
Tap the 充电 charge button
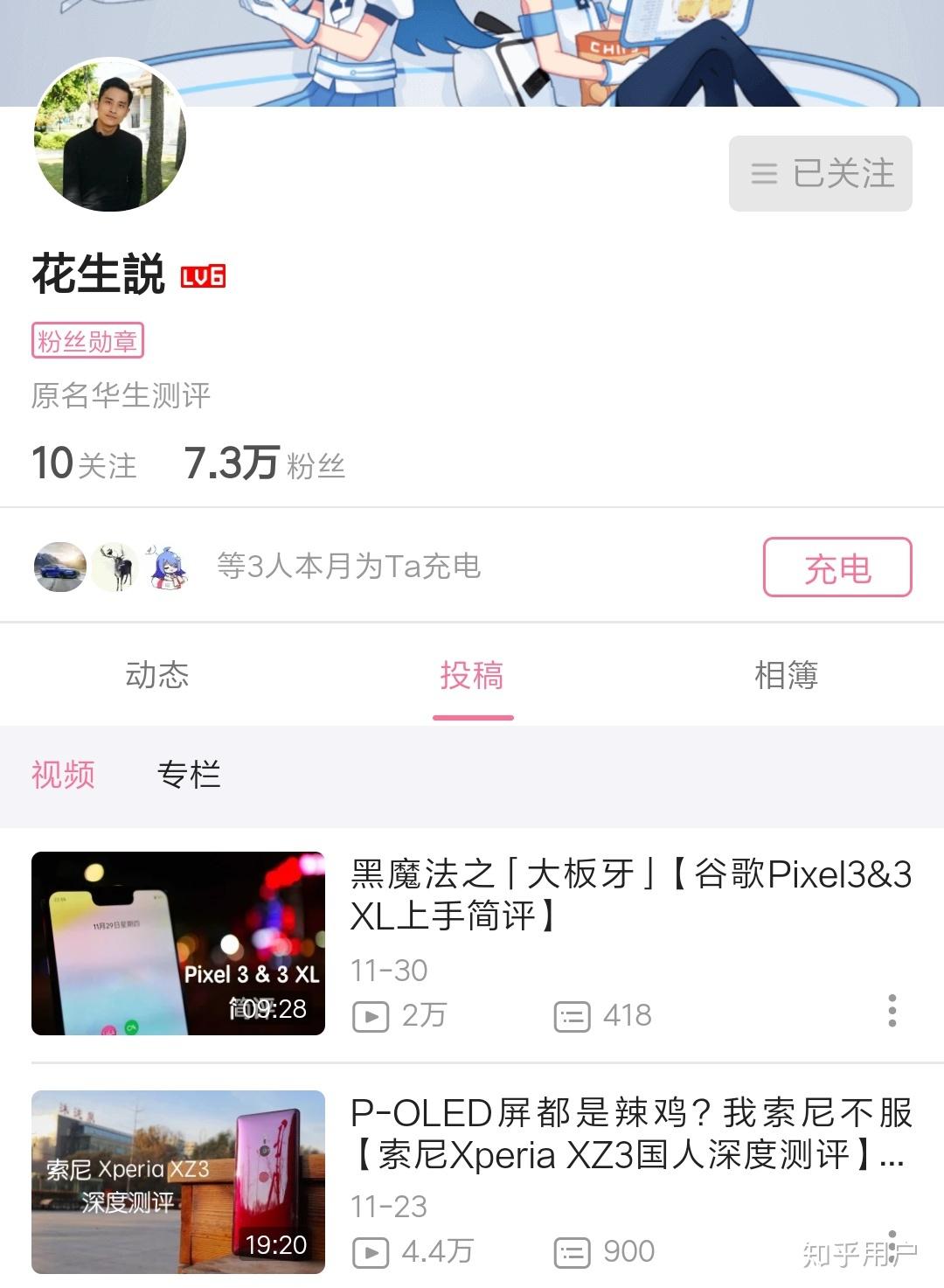[x=836, y=567]
